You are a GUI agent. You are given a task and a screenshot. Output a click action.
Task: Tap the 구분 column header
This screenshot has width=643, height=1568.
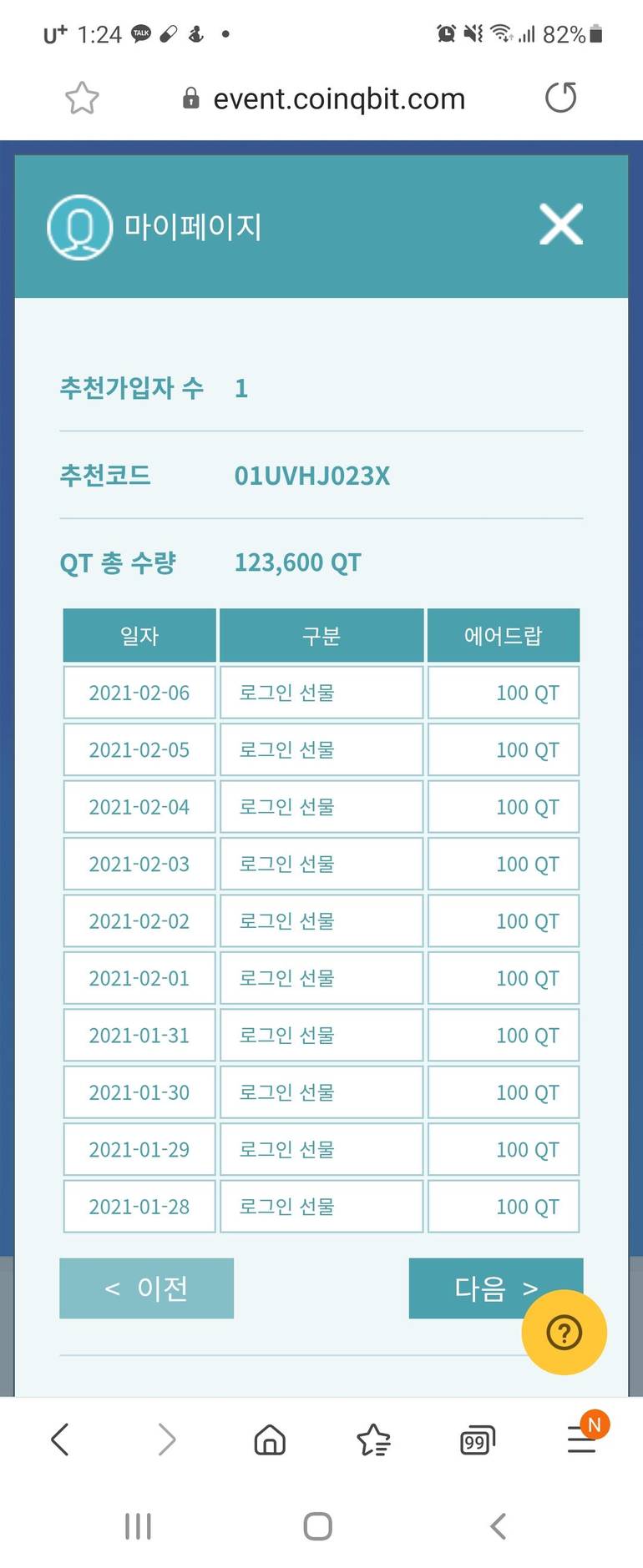tap(321, 635)
